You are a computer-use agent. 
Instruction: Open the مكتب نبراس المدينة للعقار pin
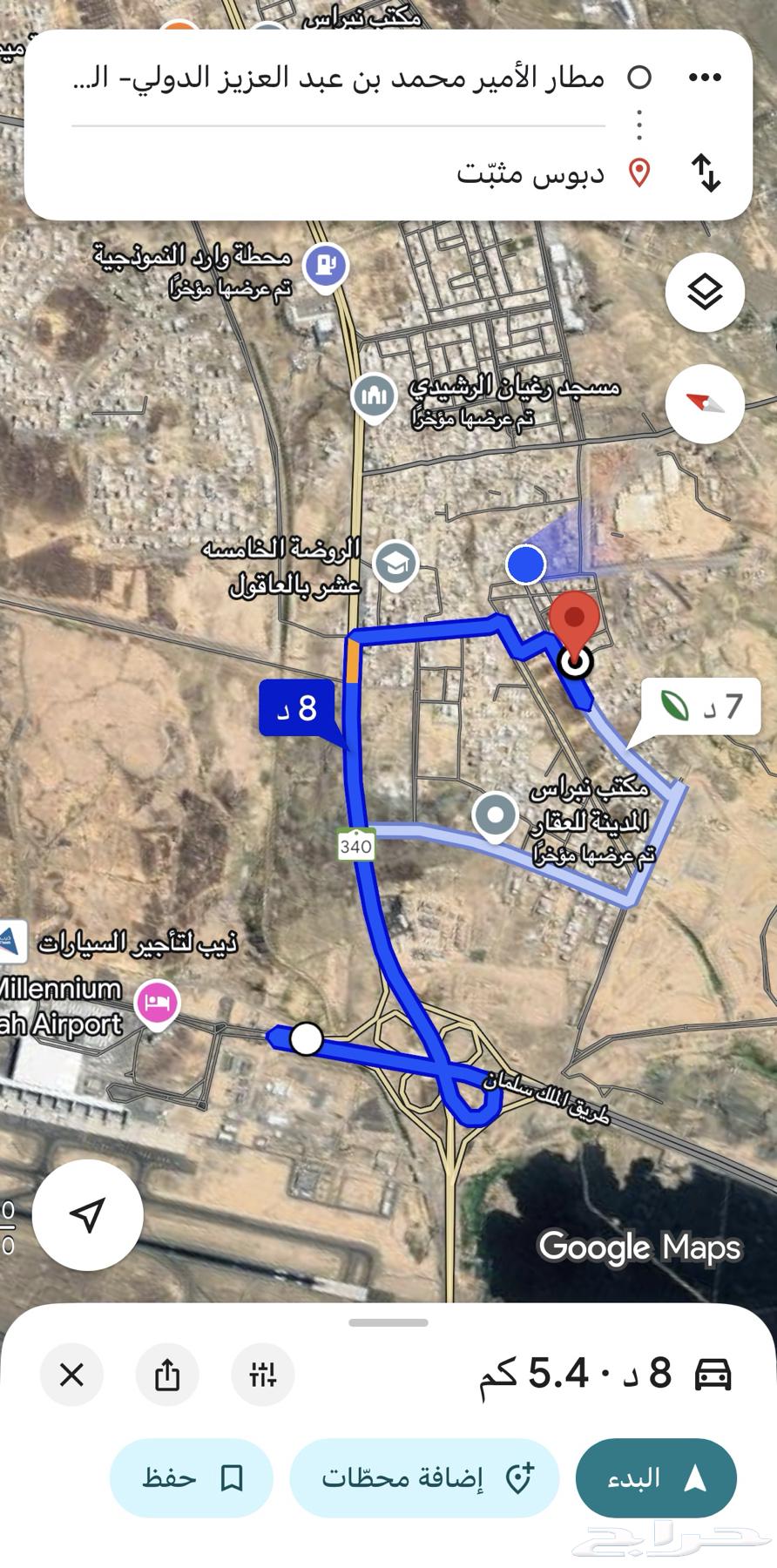click(x=495, y=817)
